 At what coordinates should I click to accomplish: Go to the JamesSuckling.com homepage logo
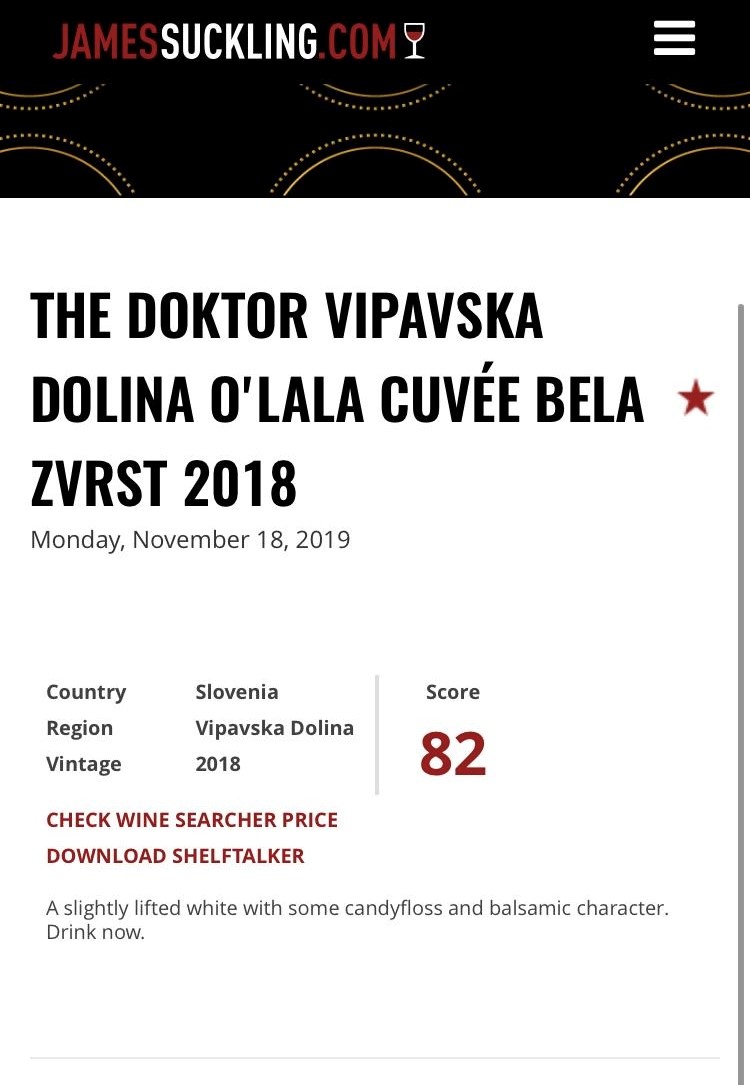click(x=238, y=41)
